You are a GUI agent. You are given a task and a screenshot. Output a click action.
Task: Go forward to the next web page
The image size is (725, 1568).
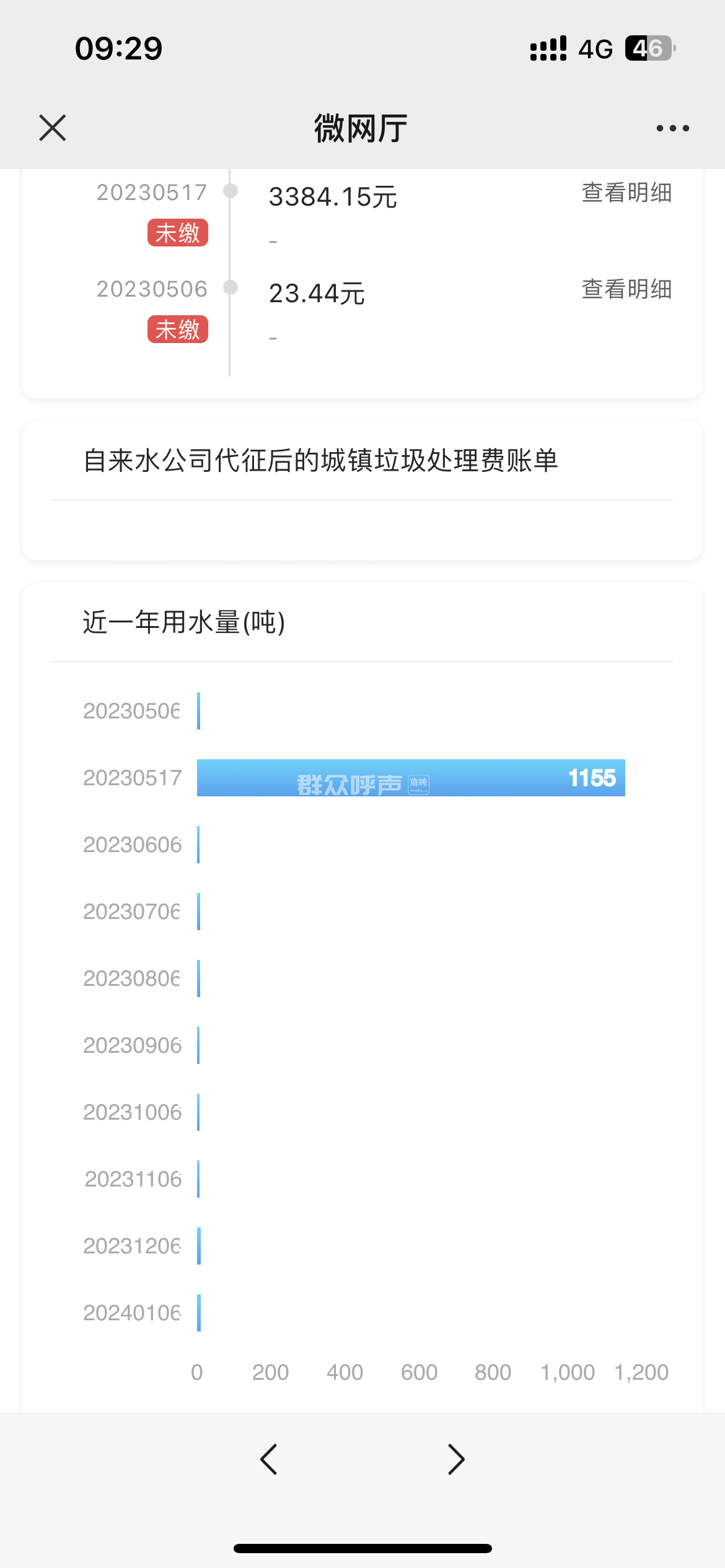click(x=456, y=1460)
